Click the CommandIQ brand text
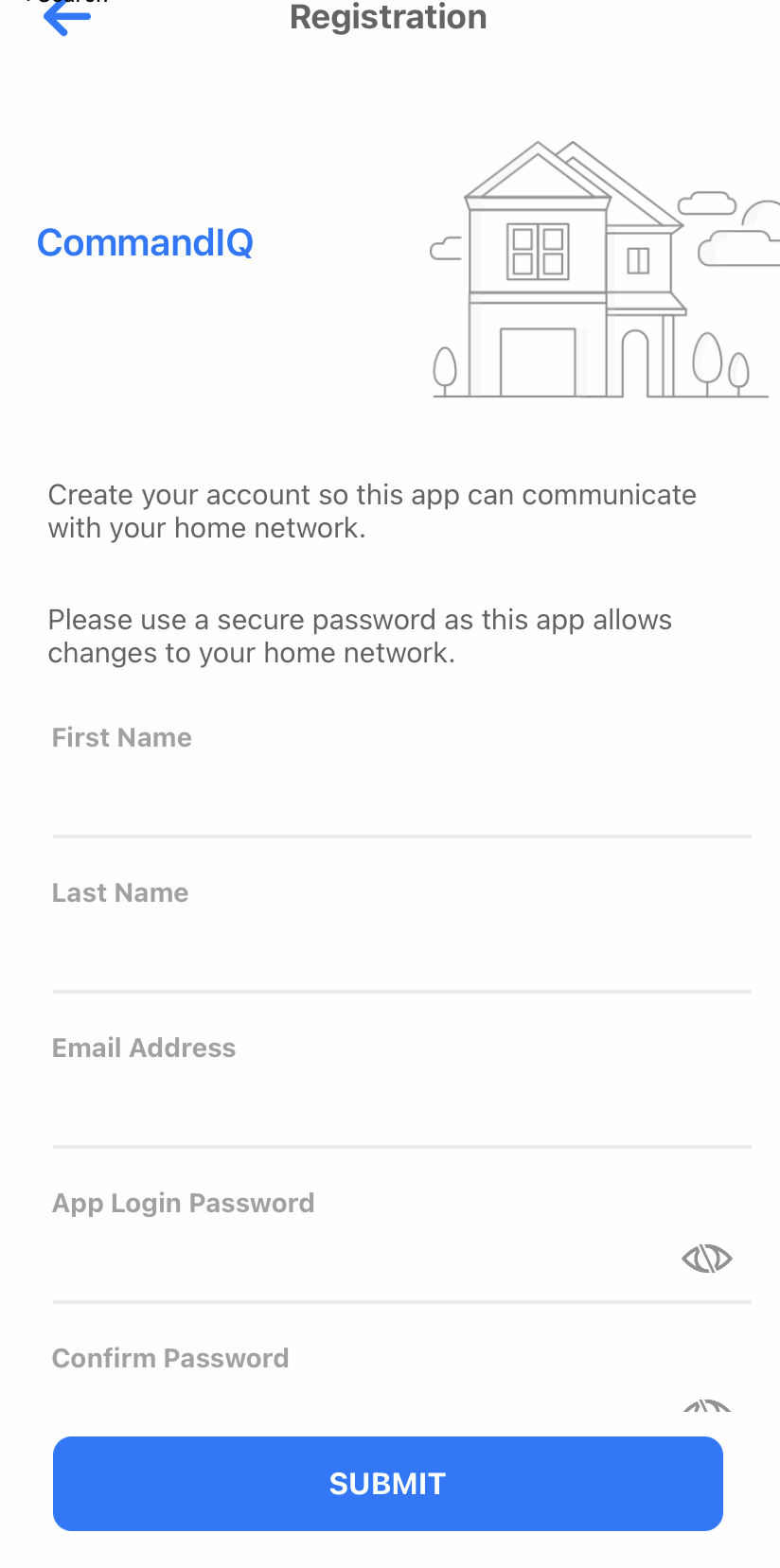 (144, 242)
